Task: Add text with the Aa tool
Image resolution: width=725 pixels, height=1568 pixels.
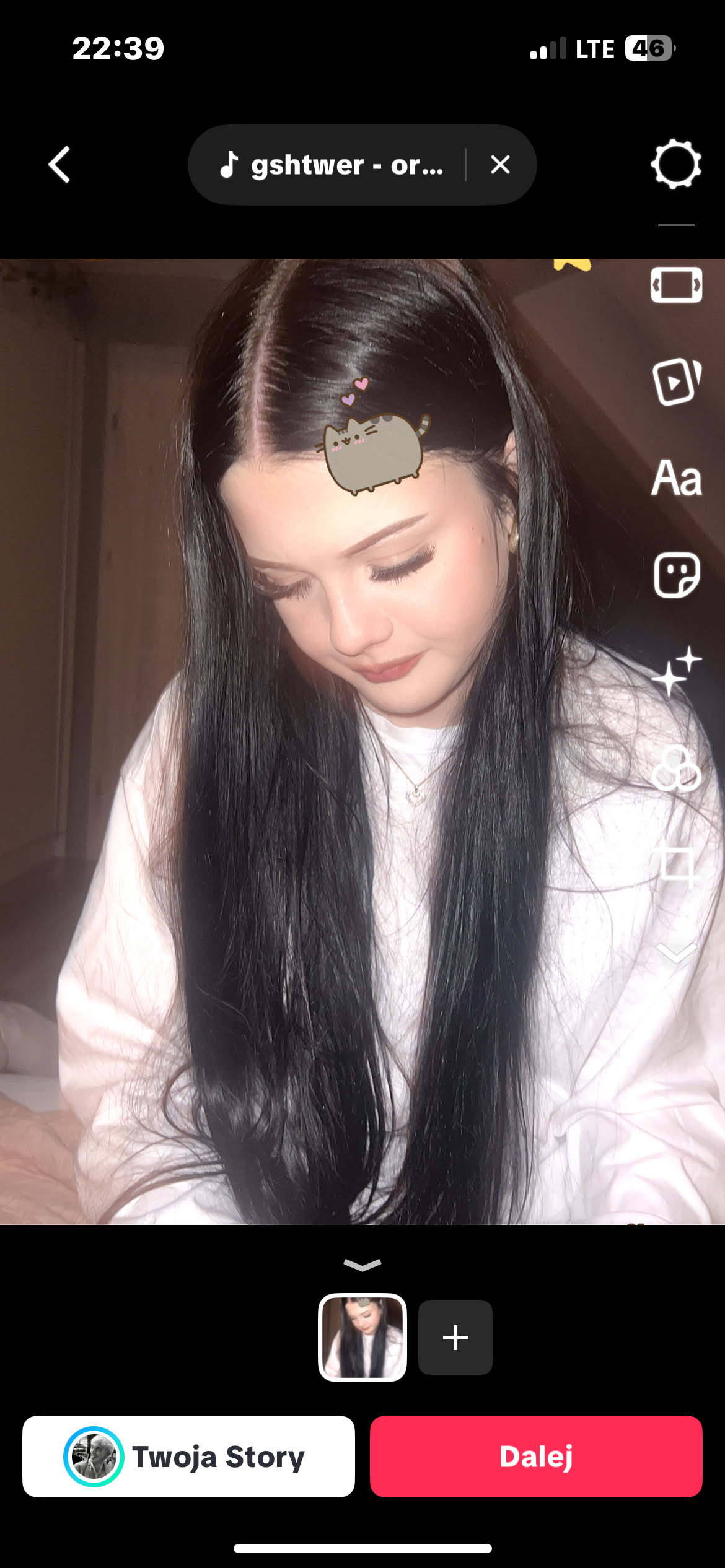Action: (676, 478)
